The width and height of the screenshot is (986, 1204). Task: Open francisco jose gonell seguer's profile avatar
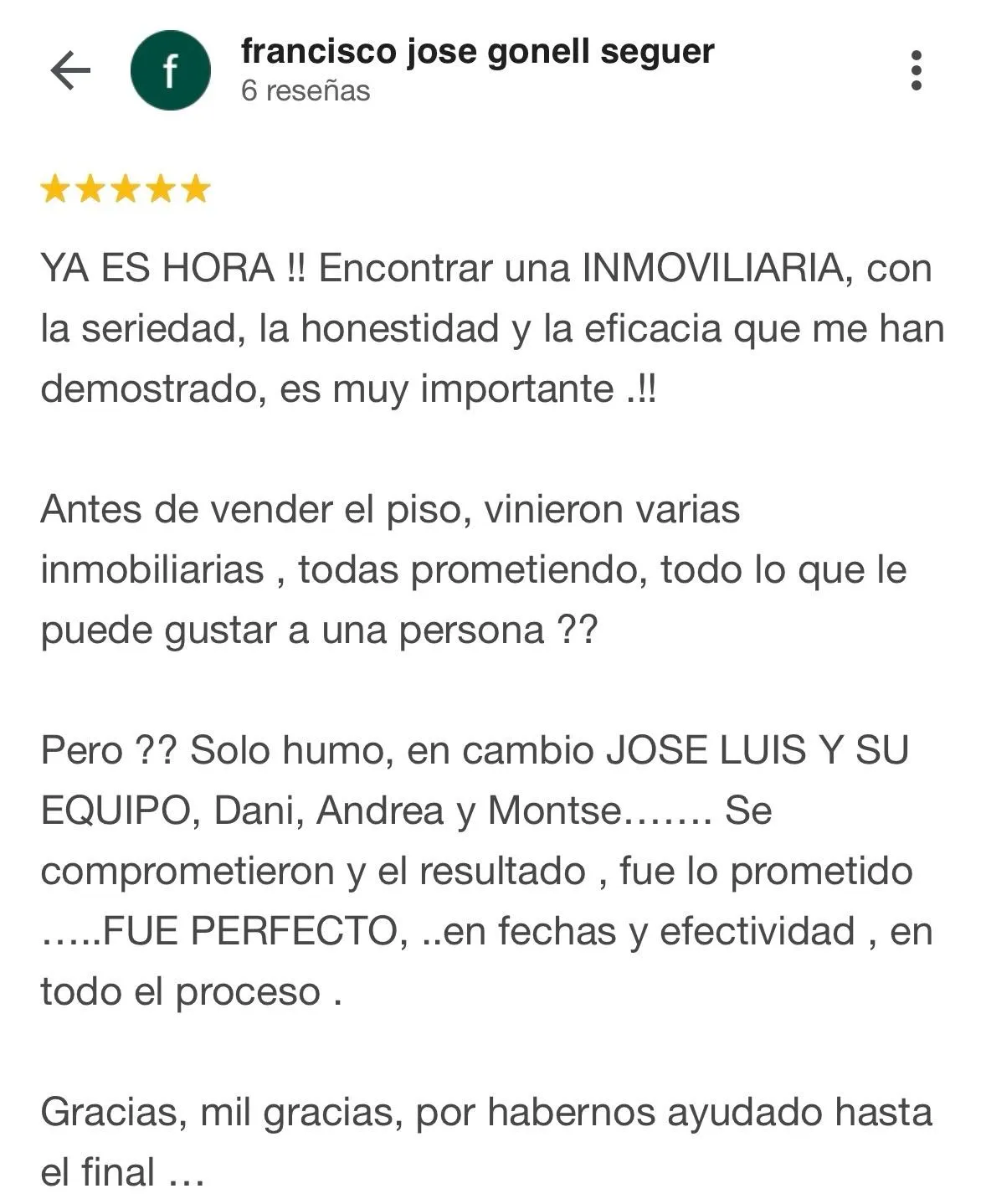tap(171, 70)
